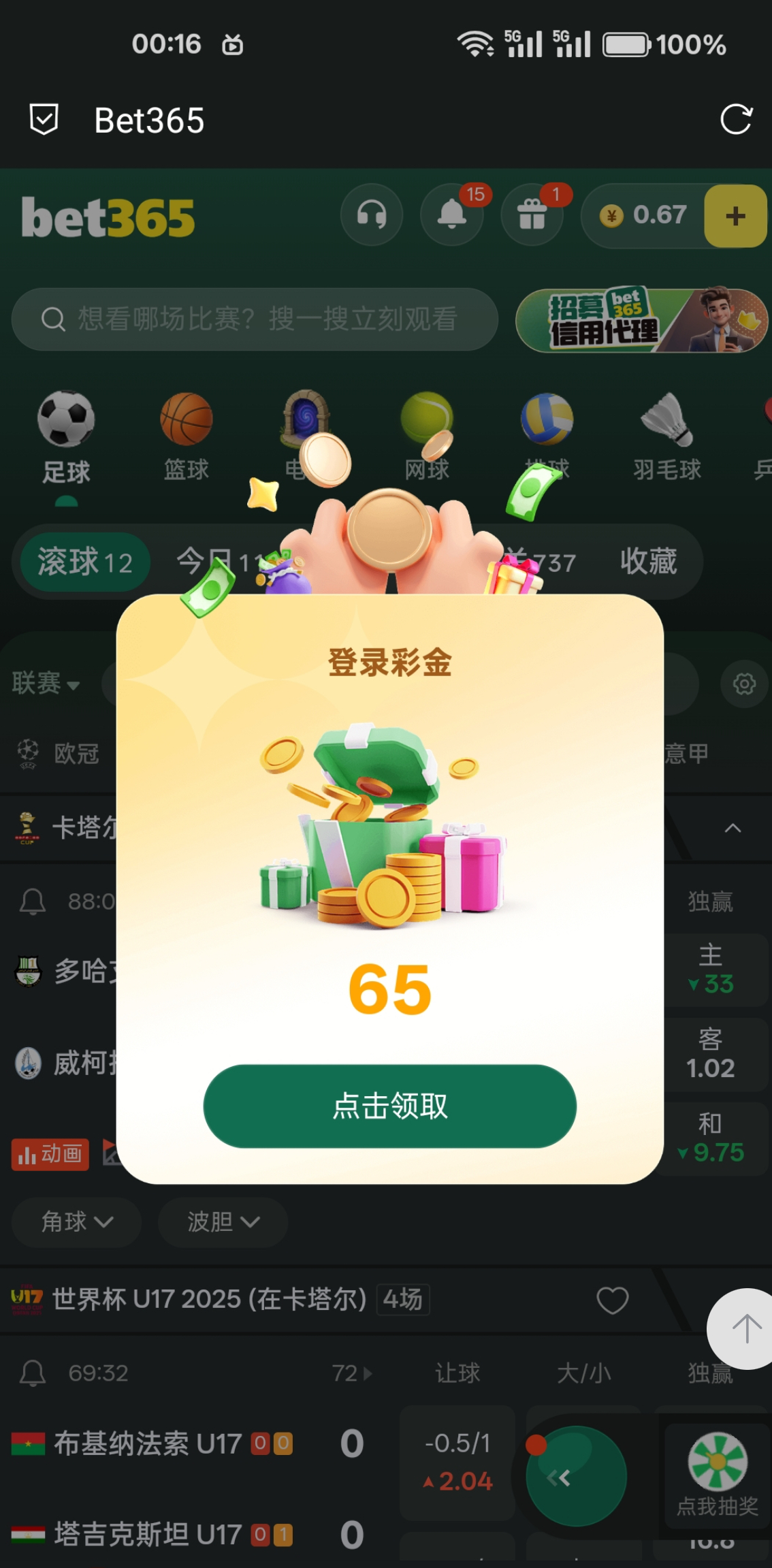Expand the 角球 market dropdown

click(x=77, y=1221)
